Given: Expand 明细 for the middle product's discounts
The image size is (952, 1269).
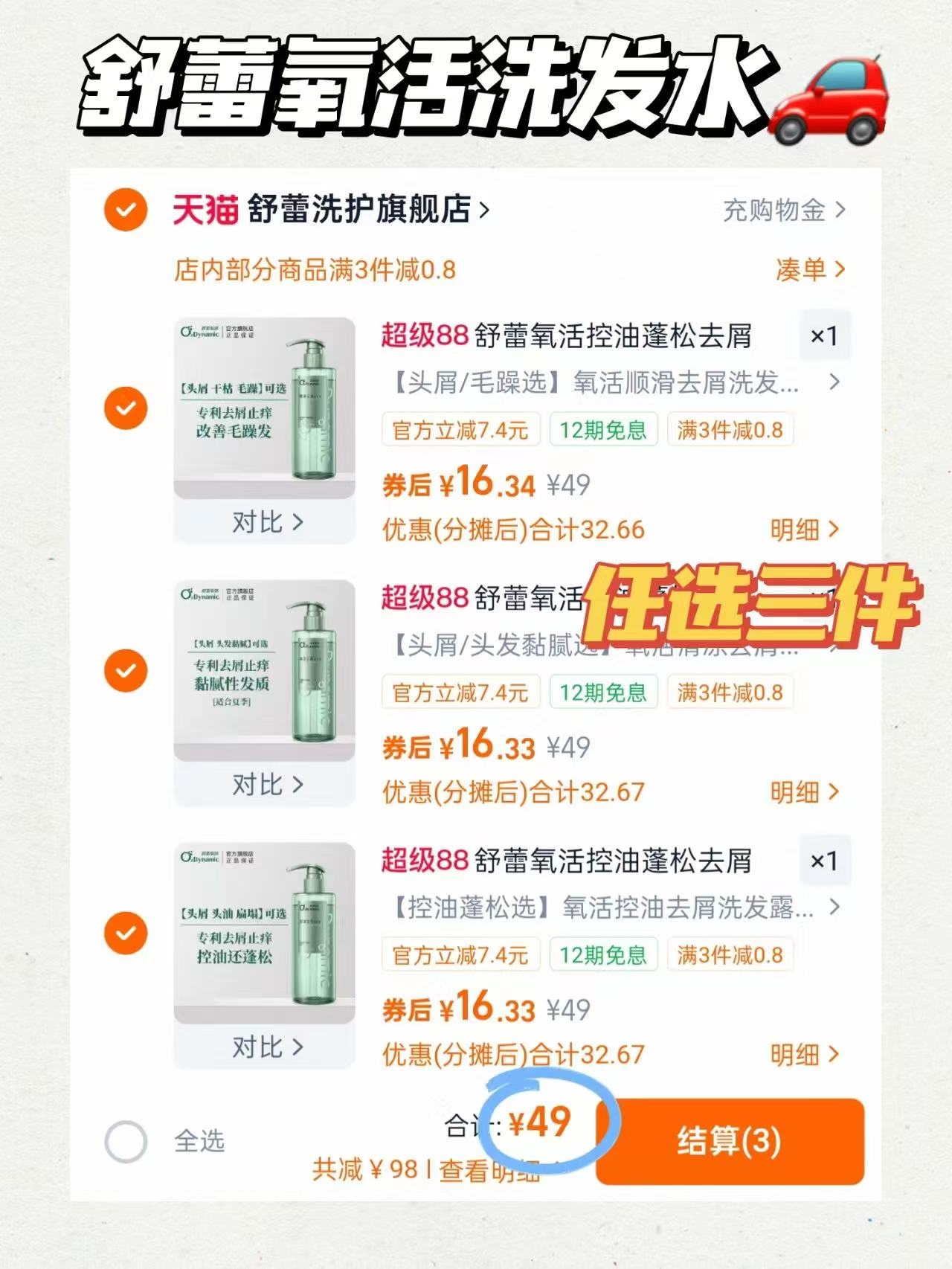Looking at the screenshot, I should coord(794,792).
